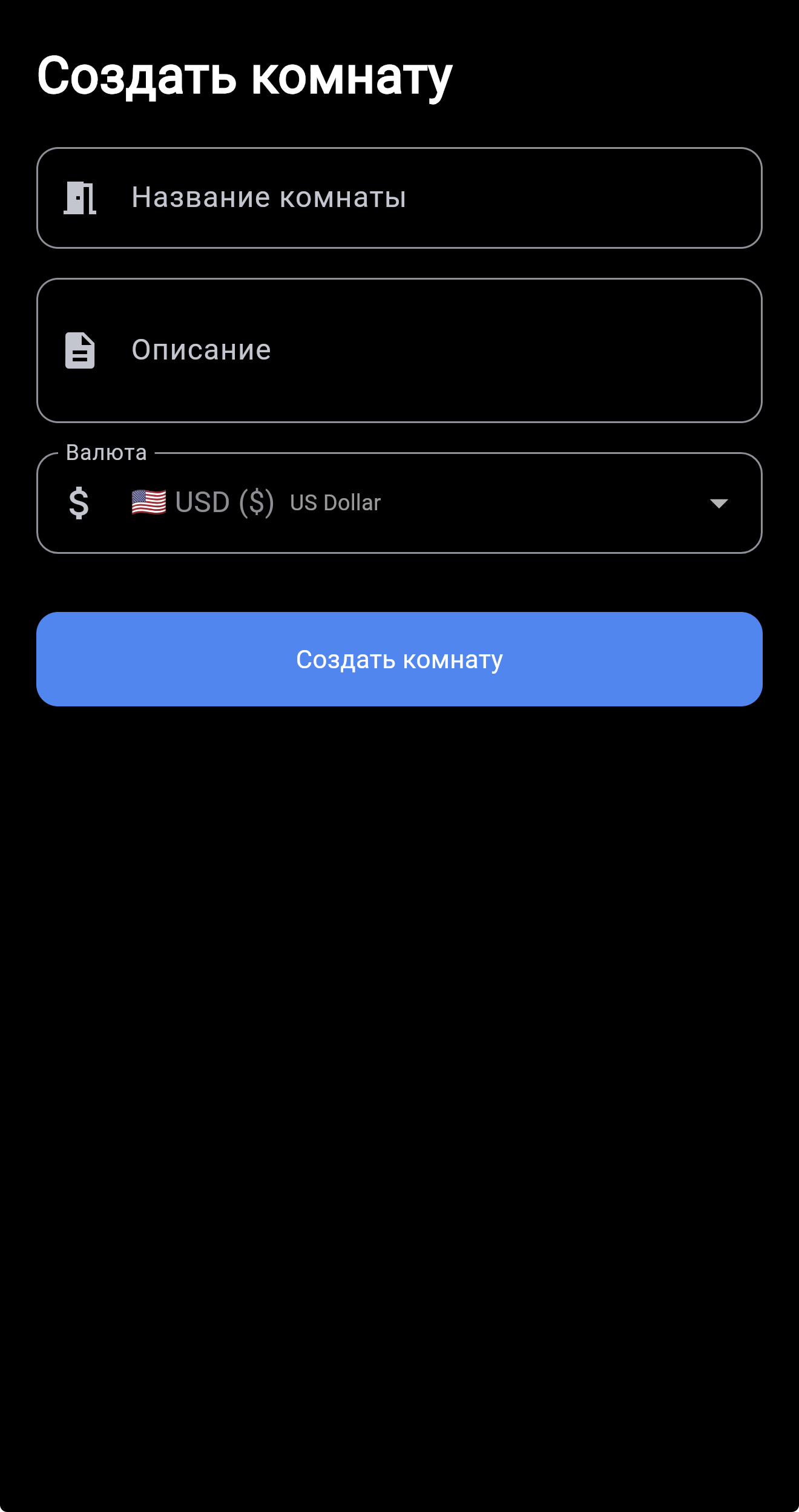Click the room name placeholder text
The width and height of the screenshot is (799, 1512).
(269, 197)
